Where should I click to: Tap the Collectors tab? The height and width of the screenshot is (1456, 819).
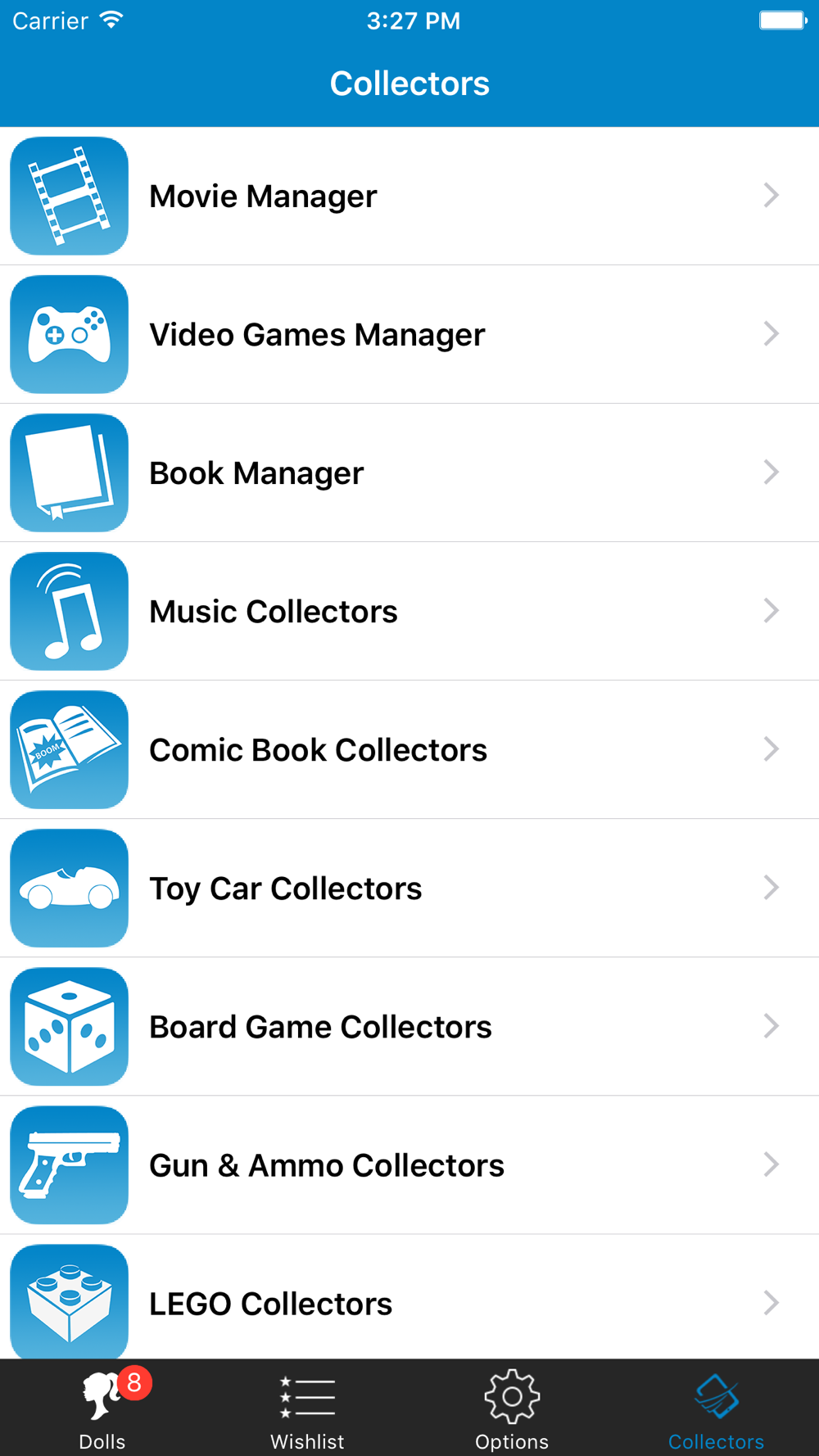point(717,1409)
